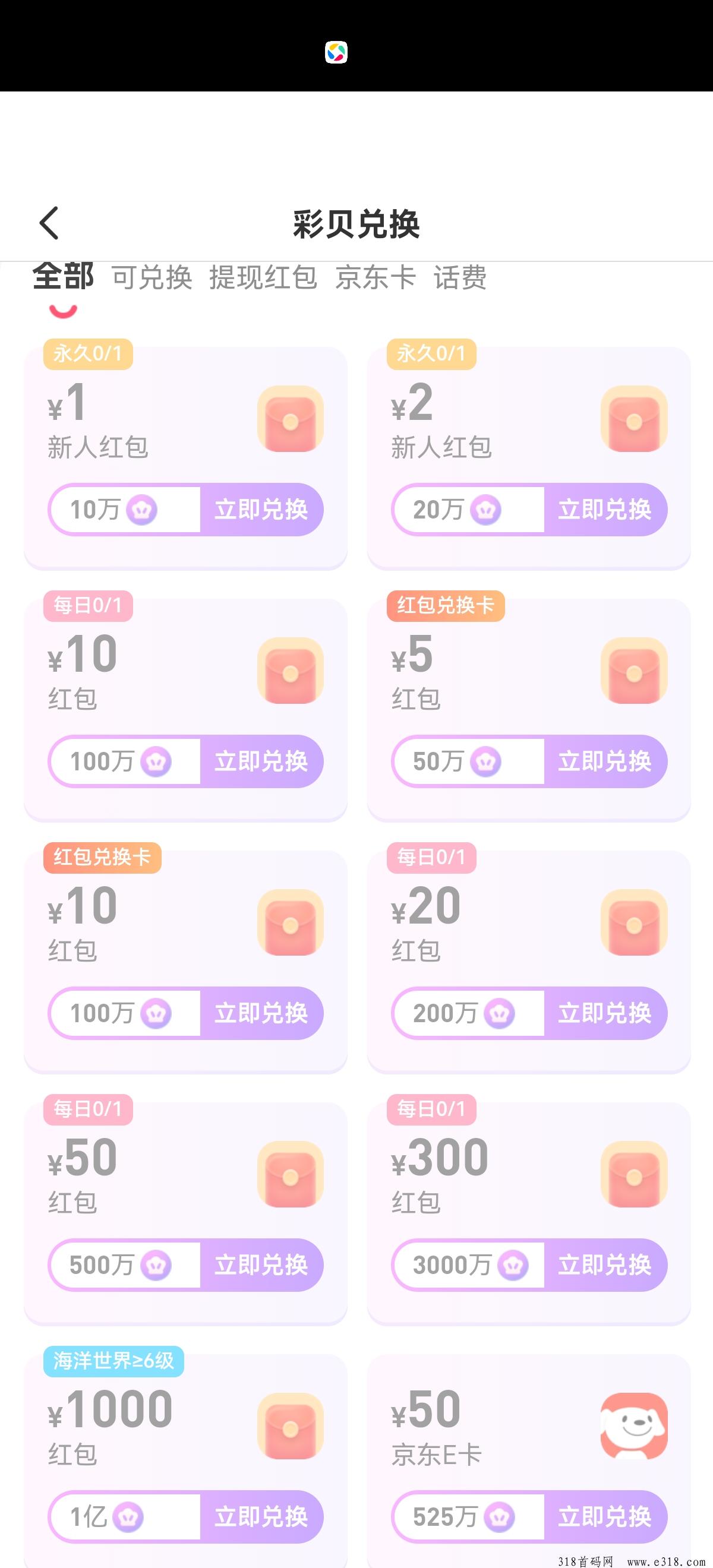
Task: Redeem the ¥50 红包 for 500万
Action: click(261, 1266)
